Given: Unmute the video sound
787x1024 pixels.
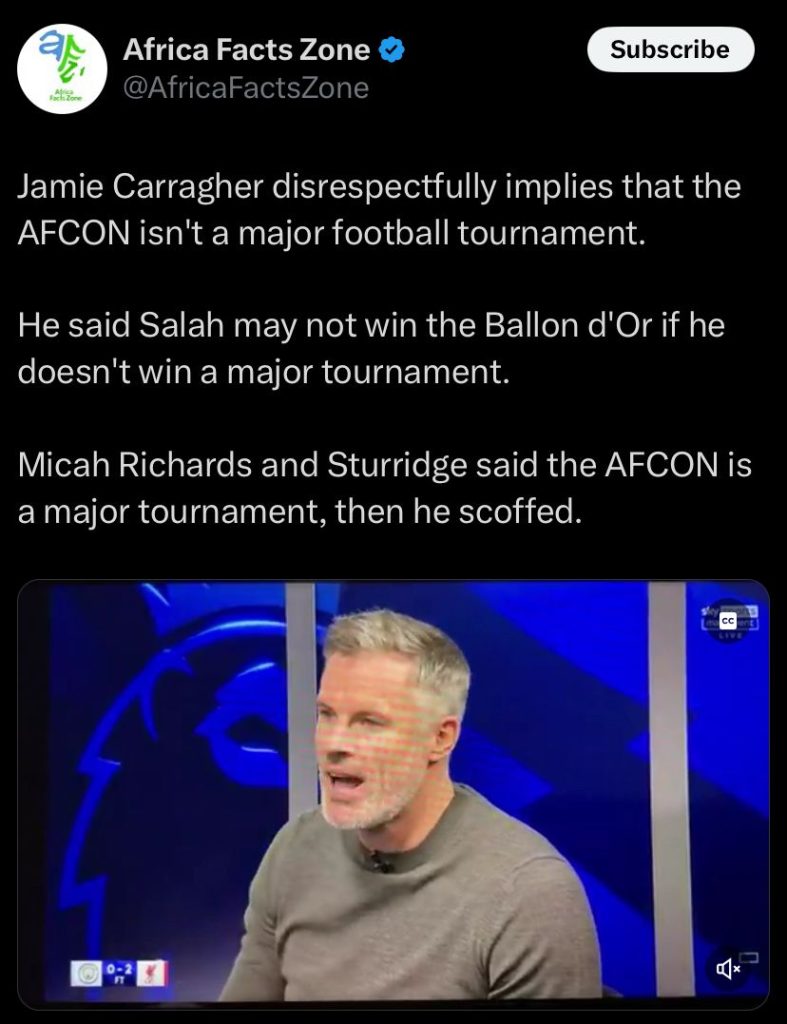Looking at the screenshot, I should click(727, 967).
